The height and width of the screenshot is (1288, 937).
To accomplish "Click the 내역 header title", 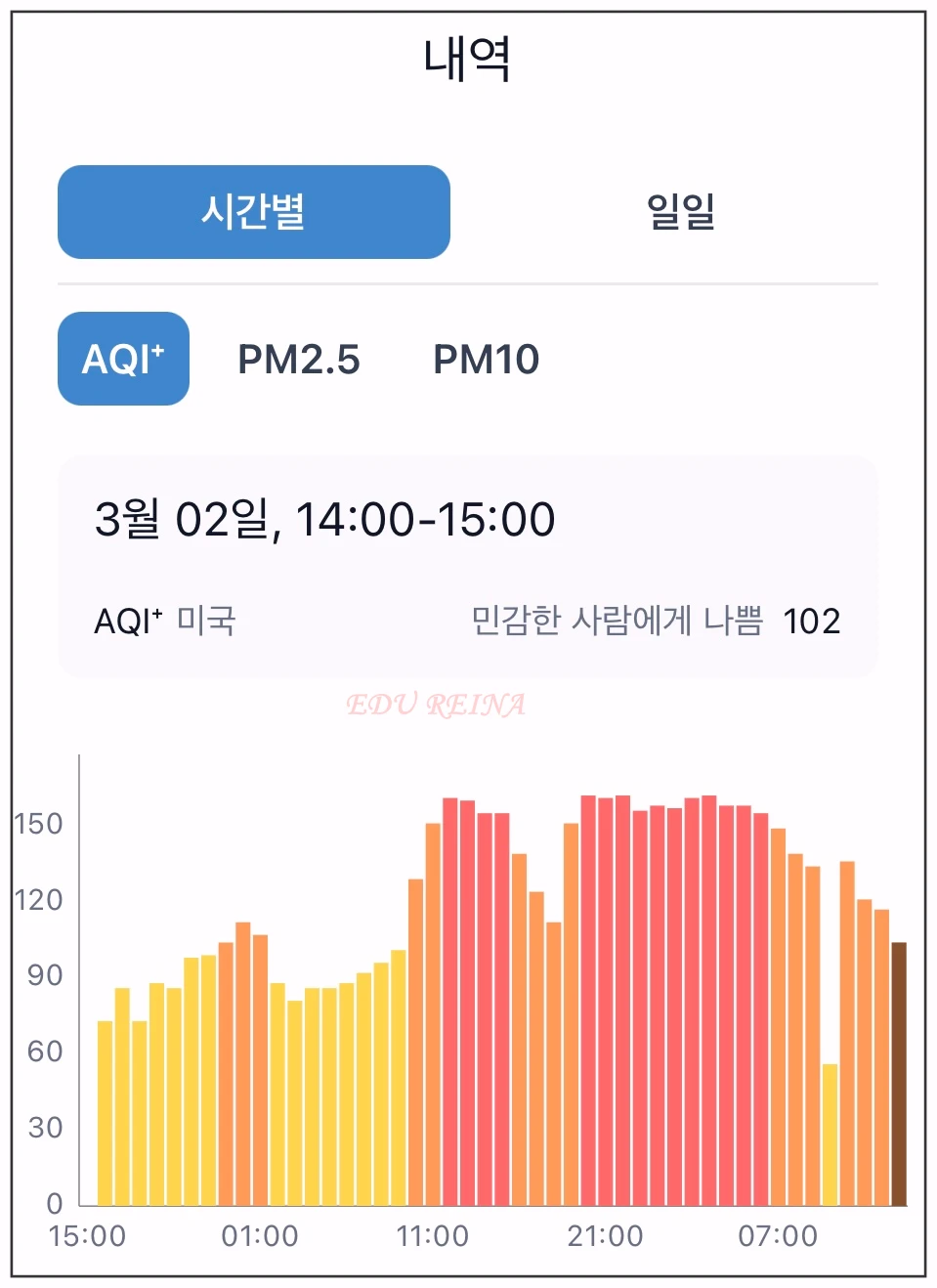I will 468,57.
